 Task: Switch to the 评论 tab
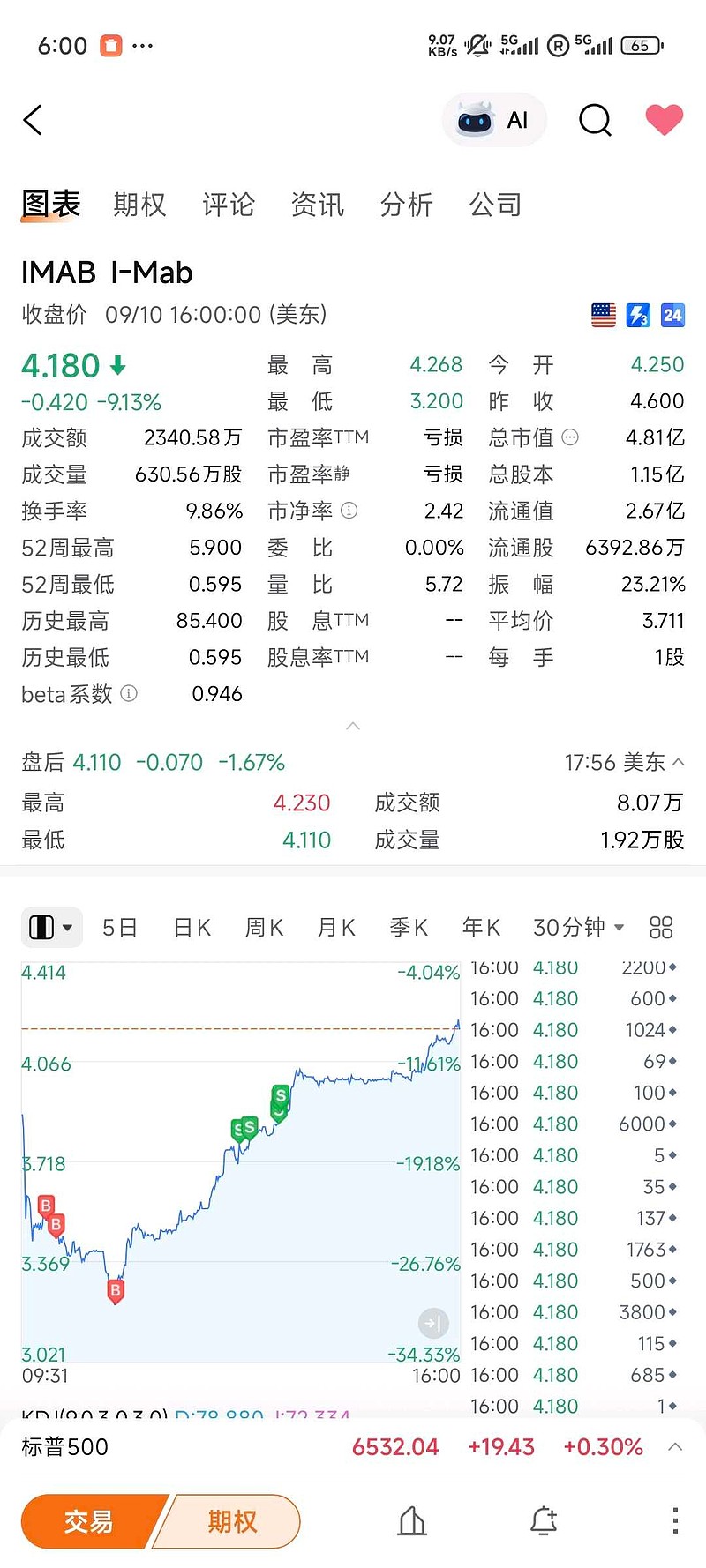point(229,205)
